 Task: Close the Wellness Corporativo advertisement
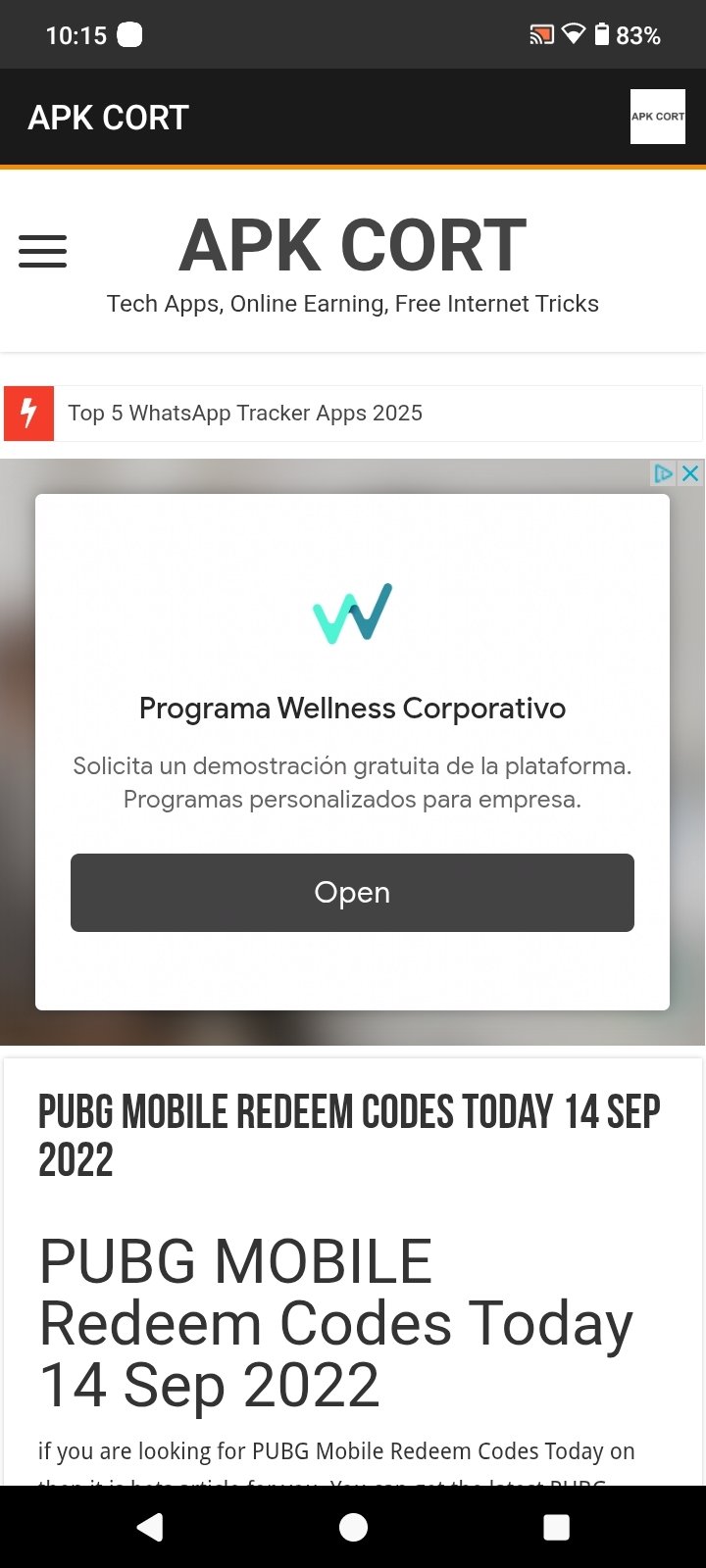[x=690, y=473]
